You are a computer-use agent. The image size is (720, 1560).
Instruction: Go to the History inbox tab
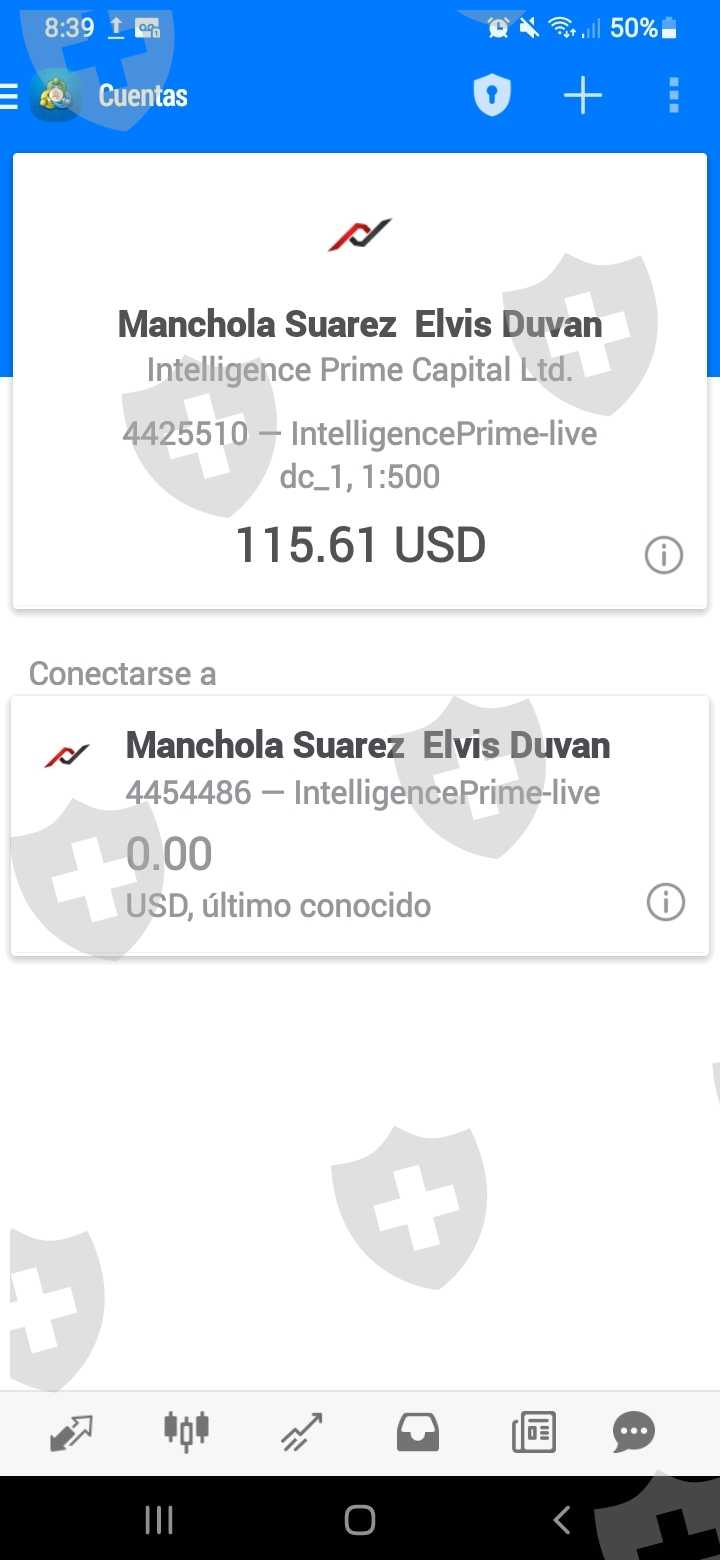pyautogui.click(x=417, y=1432)
